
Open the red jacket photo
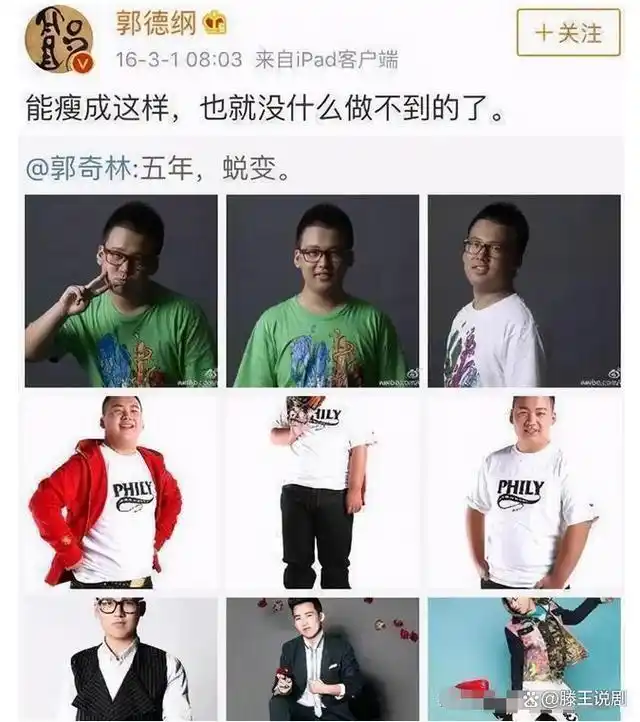point(121,492)
